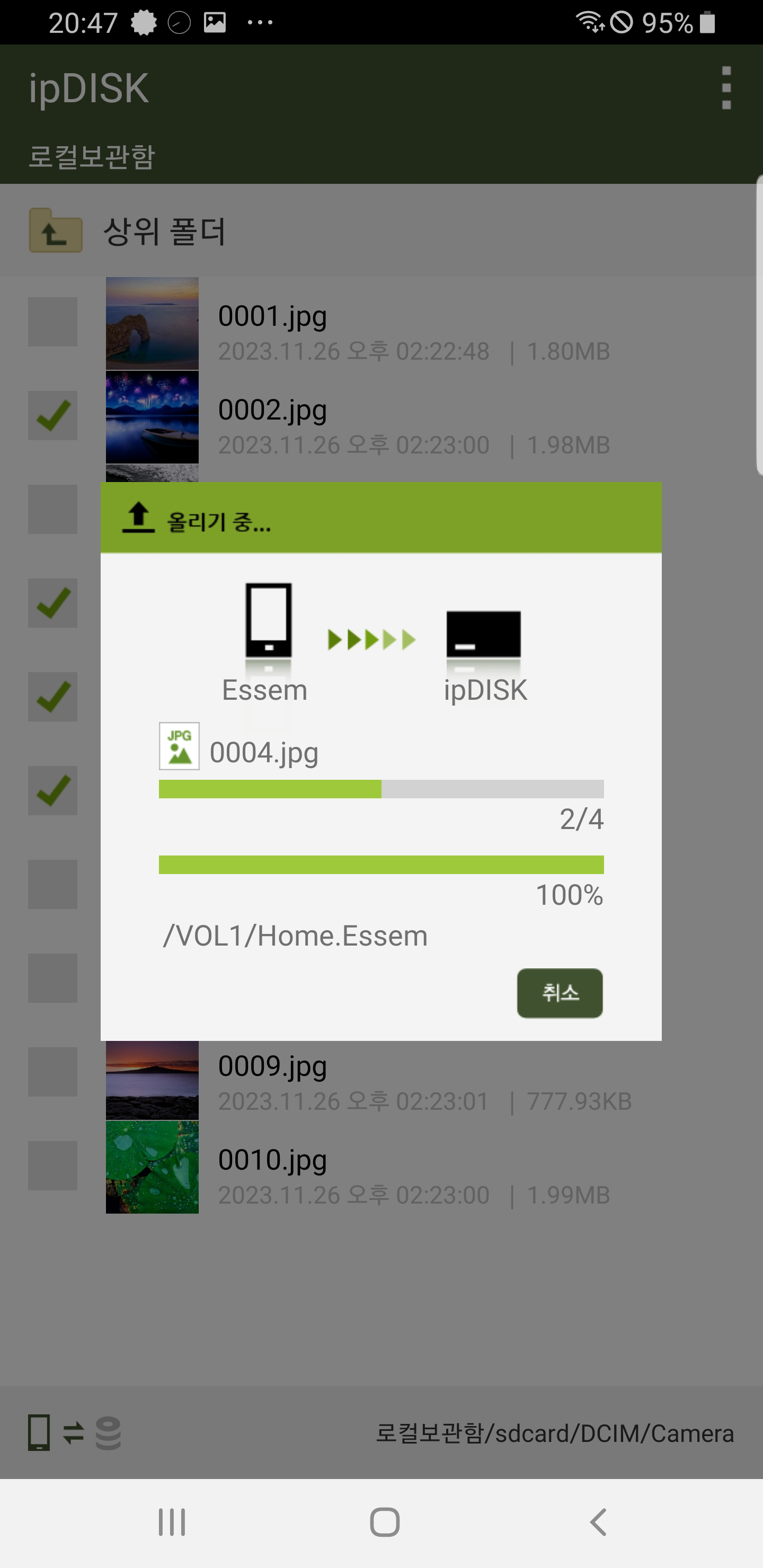Switch storage with the device-to-disk icon
Viewport: 763px width, 1568px height.
[x=74, y=1432]
